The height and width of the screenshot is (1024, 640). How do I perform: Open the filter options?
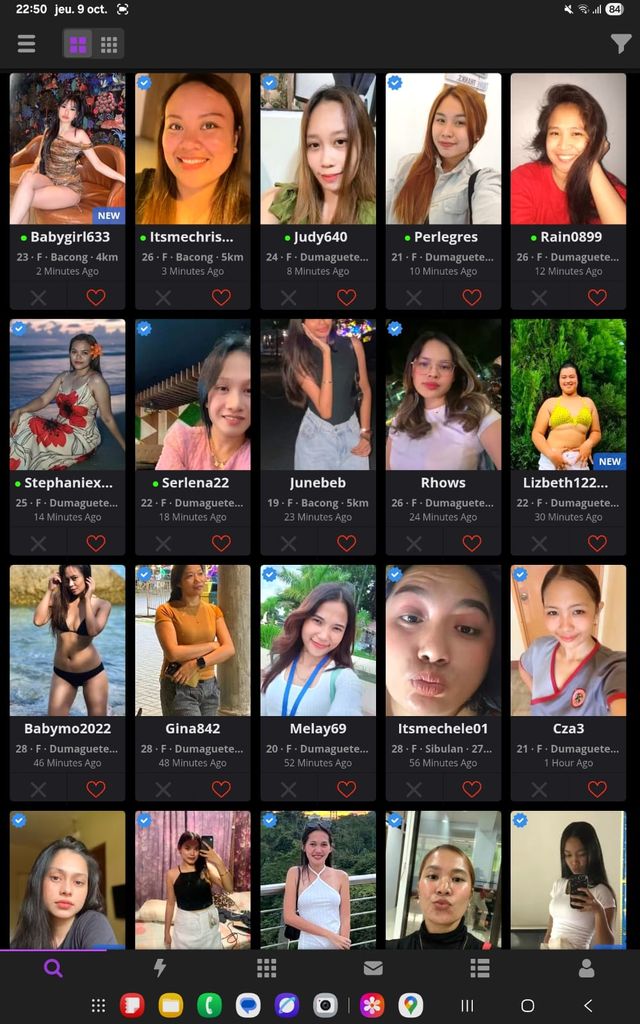(621, 44)
